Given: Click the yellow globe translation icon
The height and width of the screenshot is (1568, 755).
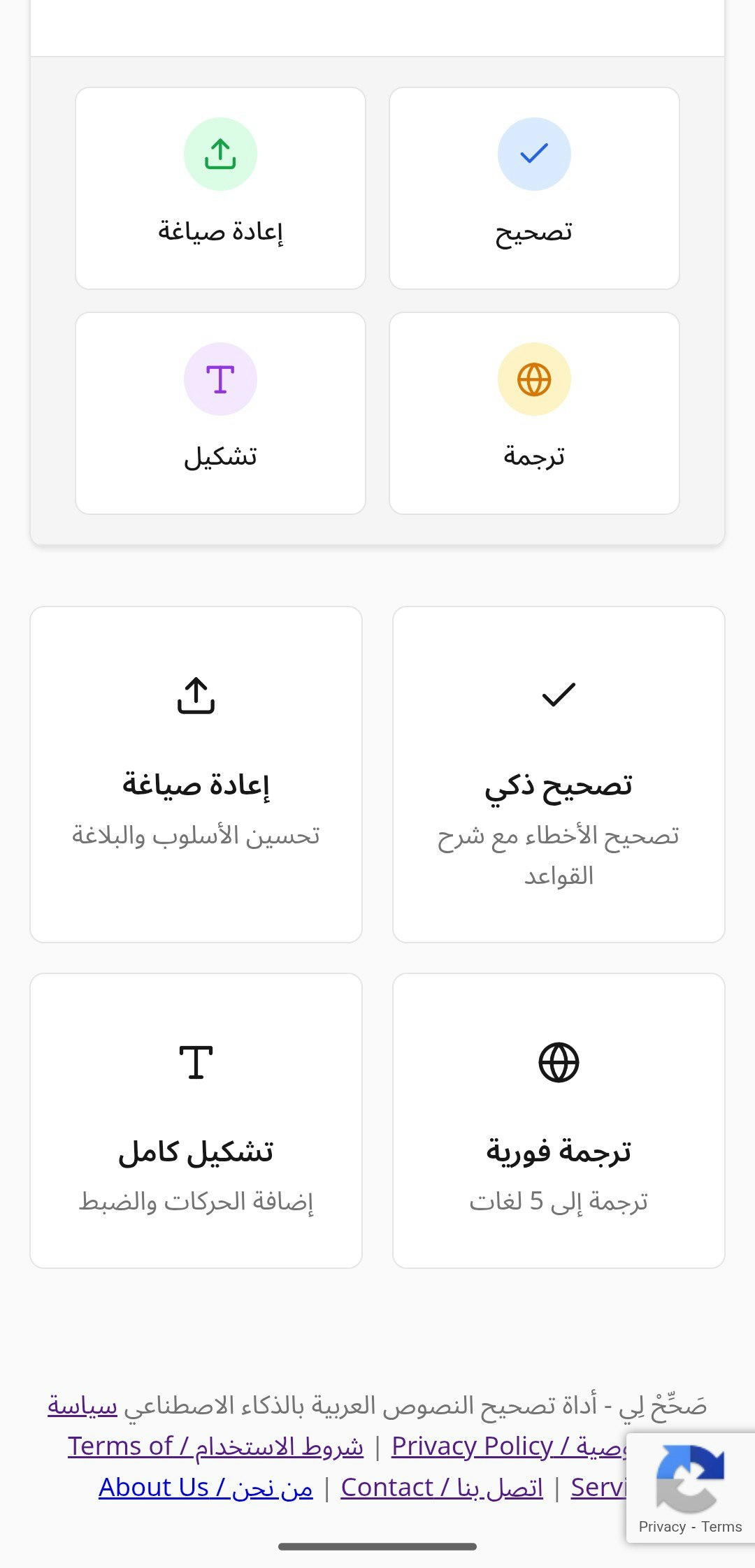Looking at the screenshot, I should pos(534,379).
